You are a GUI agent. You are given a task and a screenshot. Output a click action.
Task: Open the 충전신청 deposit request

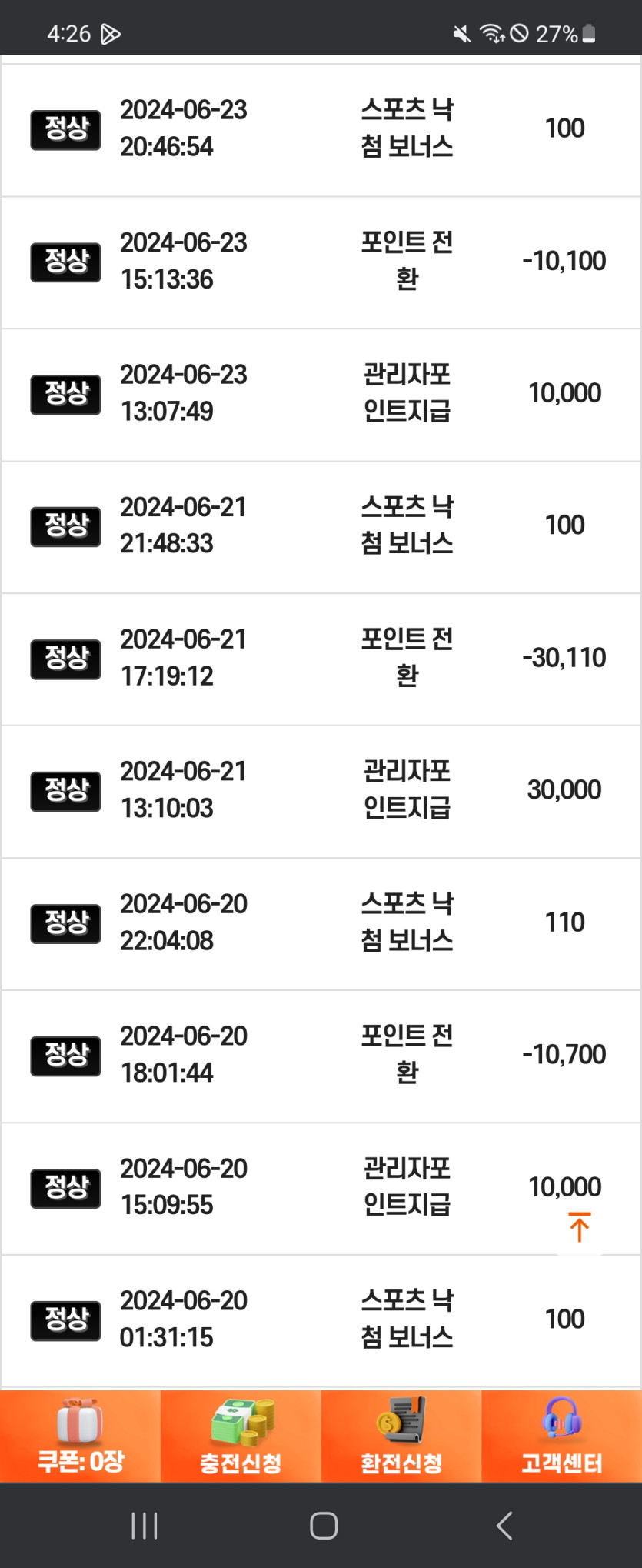point(241,1436)
